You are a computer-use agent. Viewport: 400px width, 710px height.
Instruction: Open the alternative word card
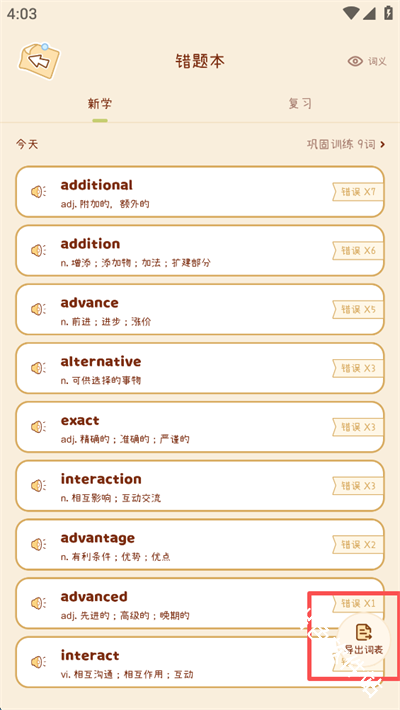pos(200,368)
